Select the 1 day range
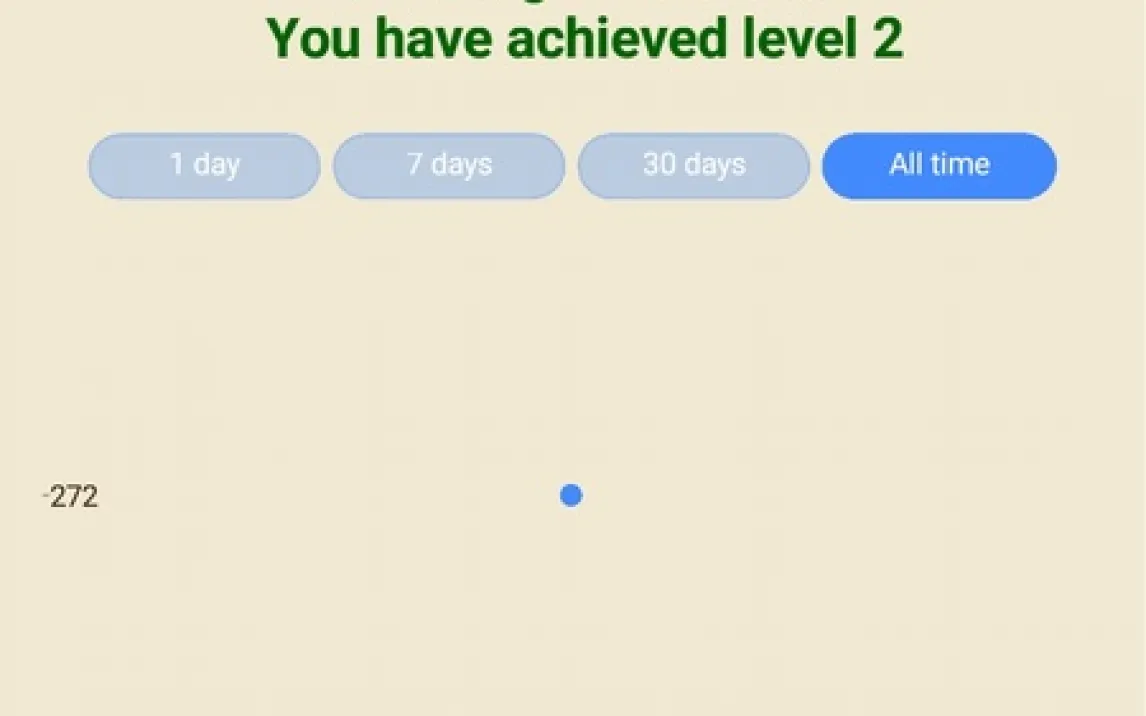This screenshot has height=716, width=1146. tap(204, 165)
